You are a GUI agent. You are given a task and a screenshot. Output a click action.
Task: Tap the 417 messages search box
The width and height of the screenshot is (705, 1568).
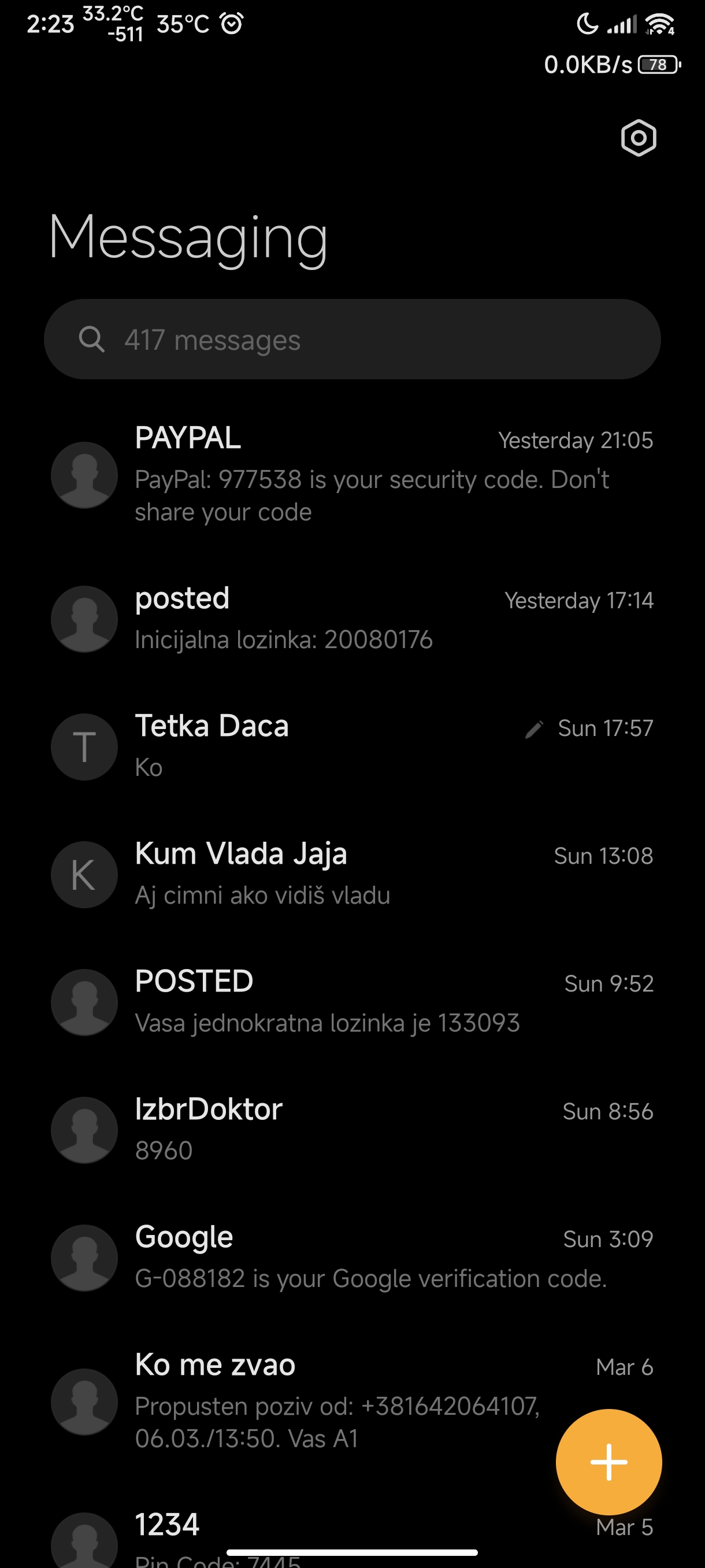click(x=352, y=339)
